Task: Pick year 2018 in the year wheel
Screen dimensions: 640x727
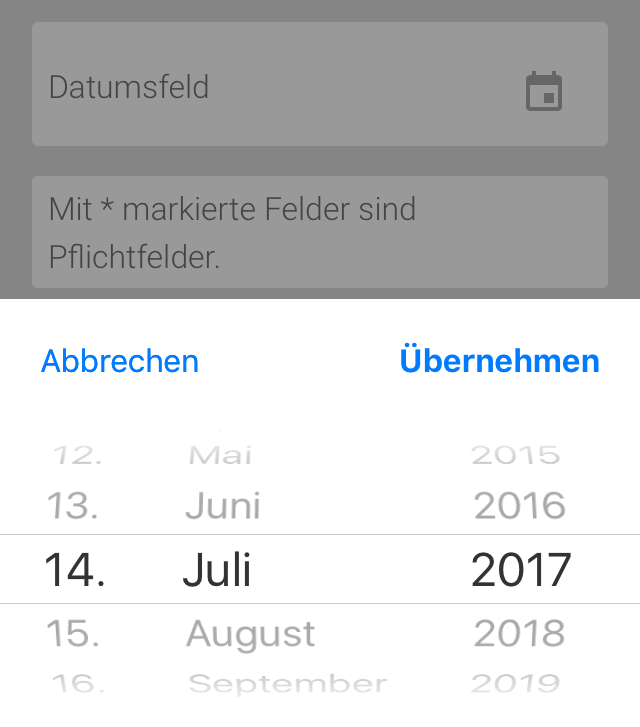Action: pyautogui.click(x=520, y=633)
